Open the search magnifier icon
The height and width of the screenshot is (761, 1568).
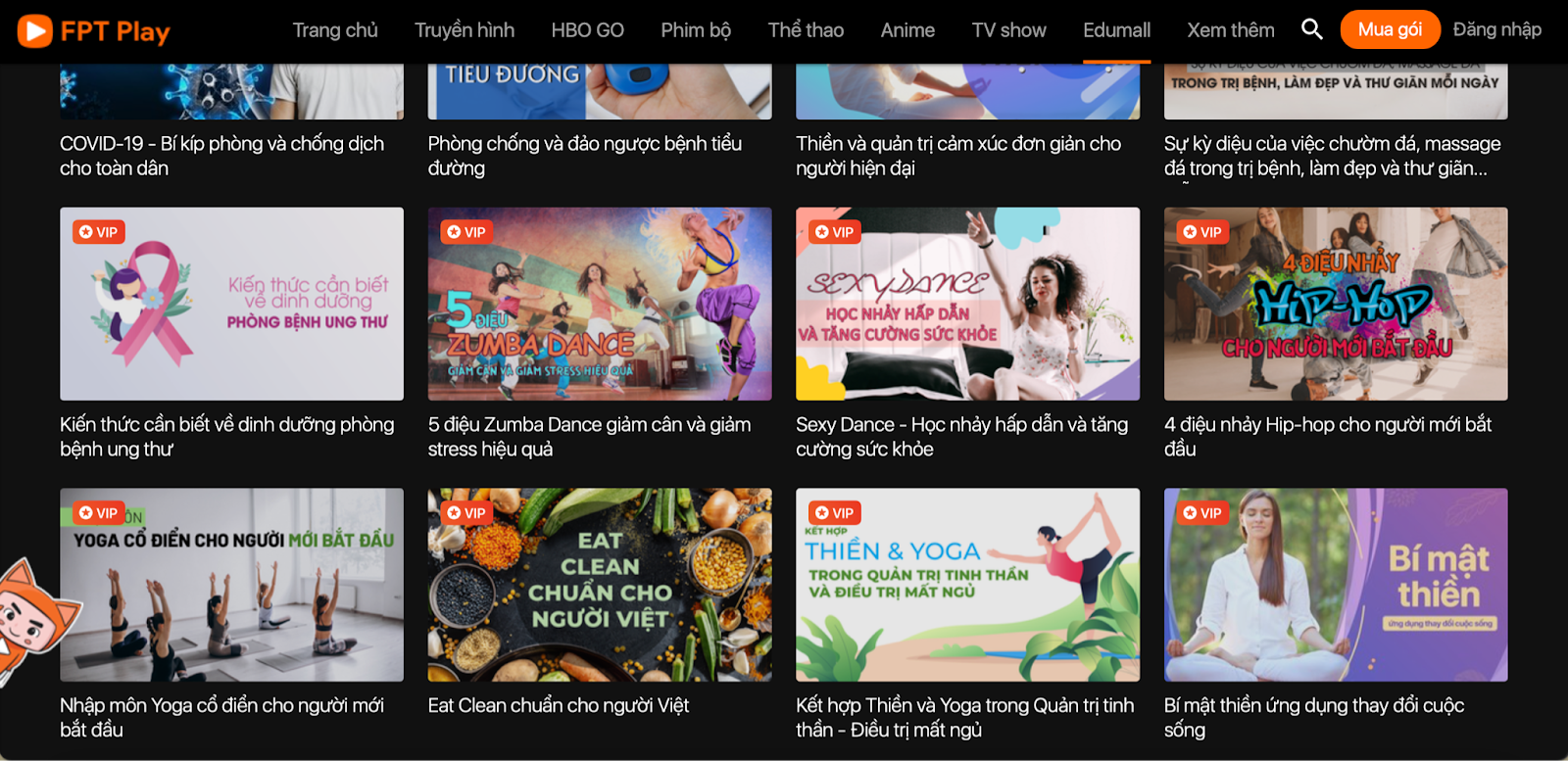pos(1311,29)
